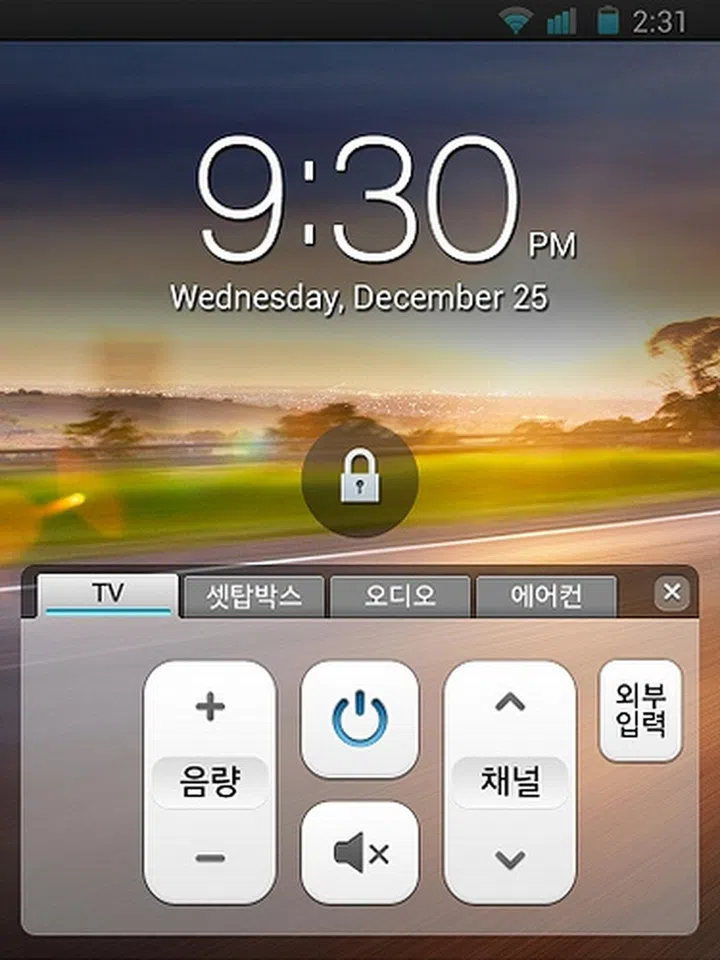Tap the 외부입력 input source button
The image size is (720, 960).
(x=641, y=710)
